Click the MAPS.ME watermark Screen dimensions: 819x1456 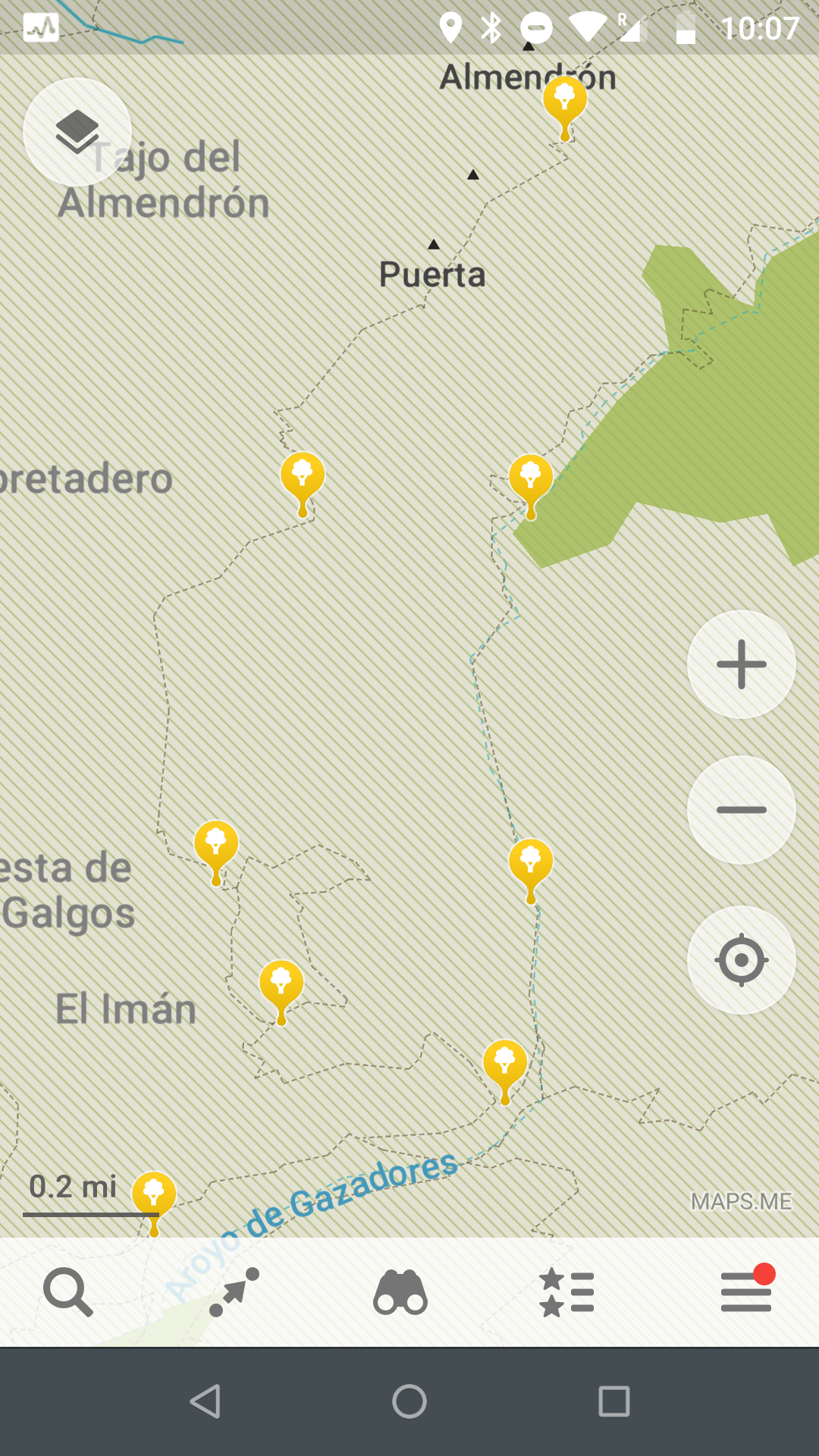click(742, 1200)
